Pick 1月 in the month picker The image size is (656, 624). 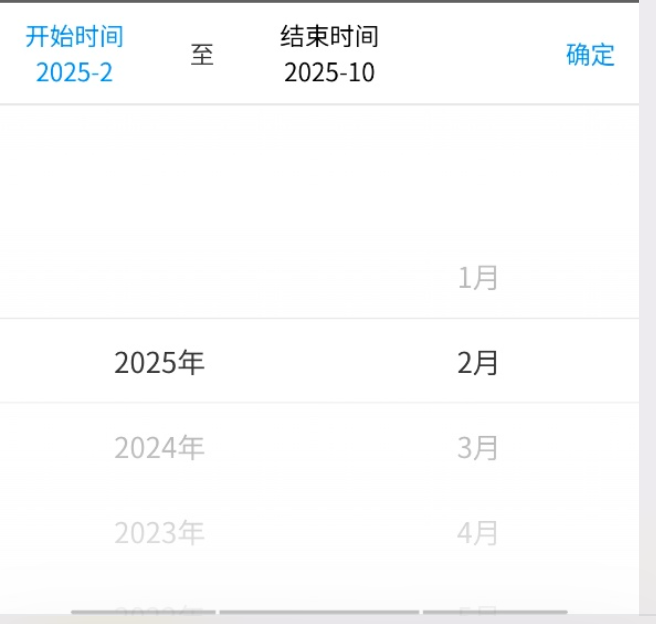478,278
